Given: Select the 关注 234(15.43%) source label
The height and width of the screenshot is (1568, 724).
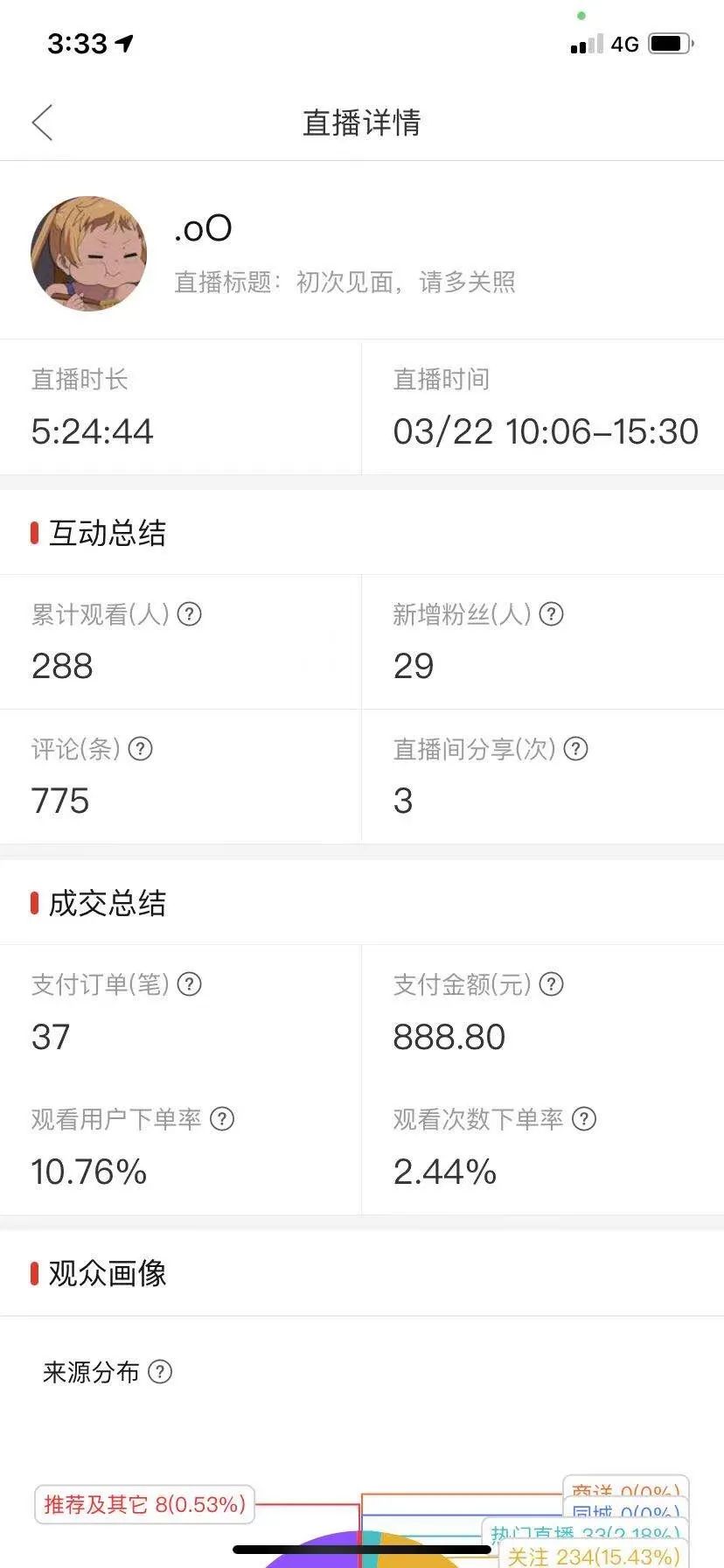Looking at the screenshot, I should pos(595,1556).
